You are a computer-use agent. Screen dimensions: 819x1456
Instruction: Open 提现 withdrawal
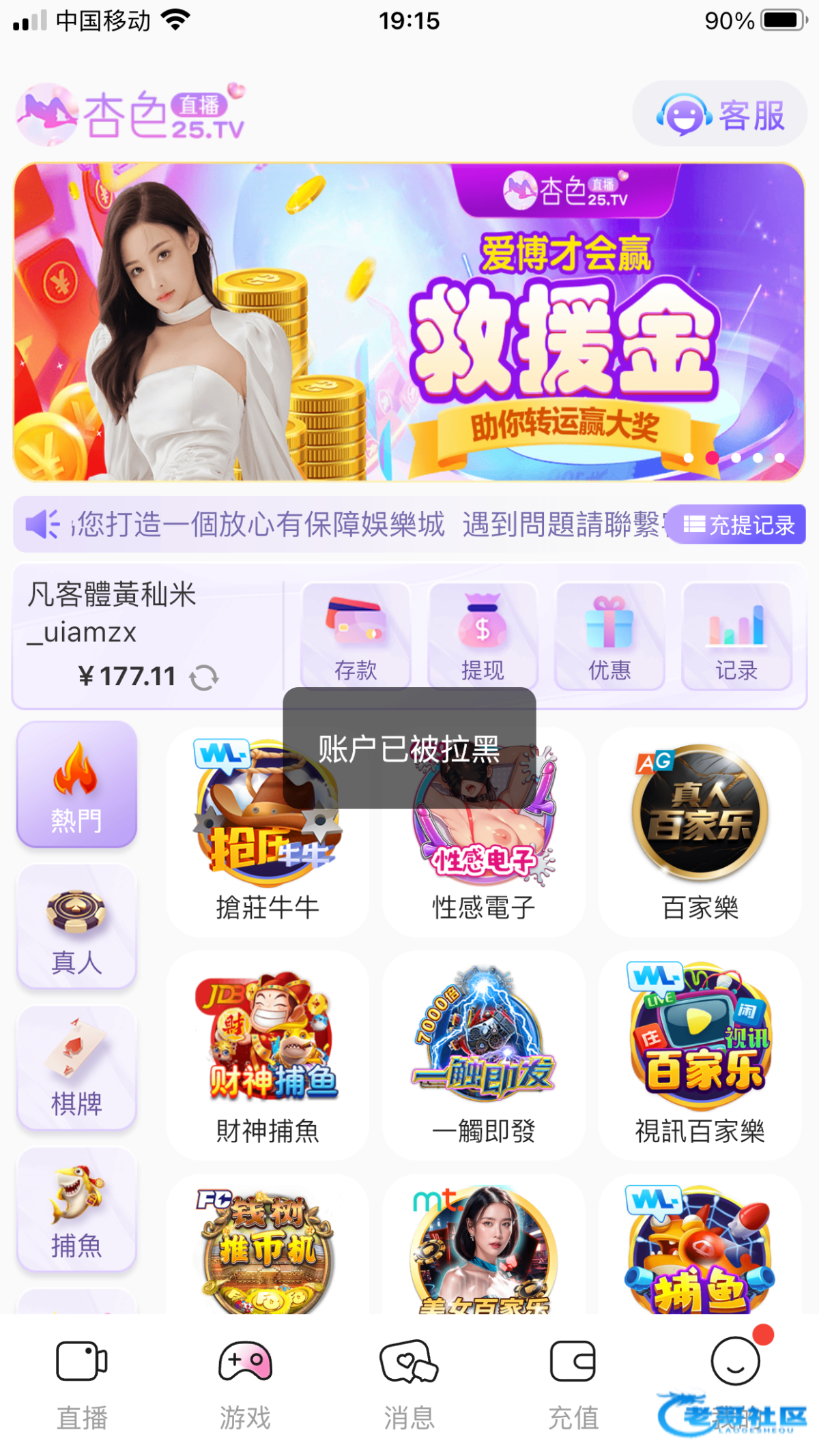[x=483, y=636]
